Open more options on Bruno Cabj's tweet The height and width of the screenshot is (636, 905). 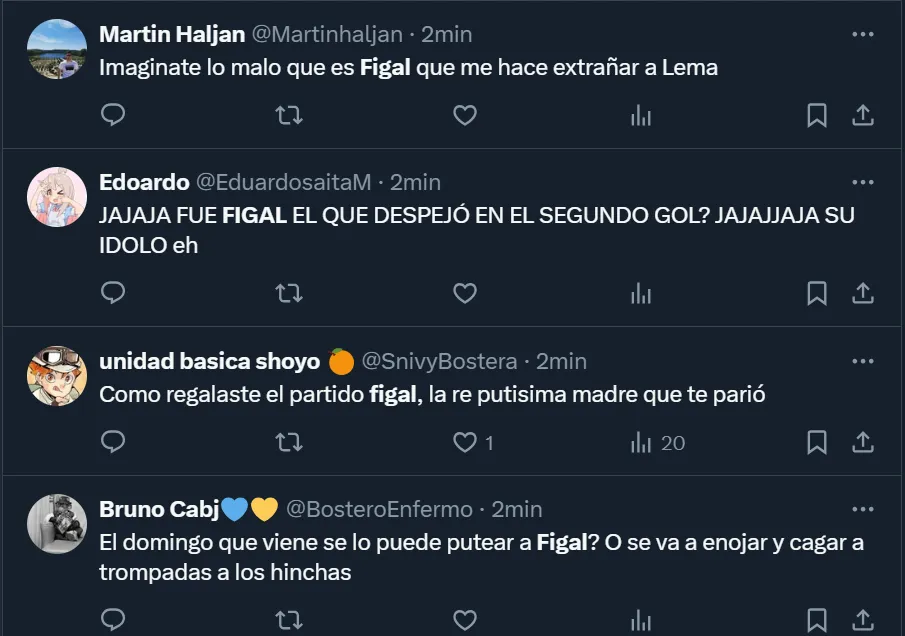pos(862,509)
